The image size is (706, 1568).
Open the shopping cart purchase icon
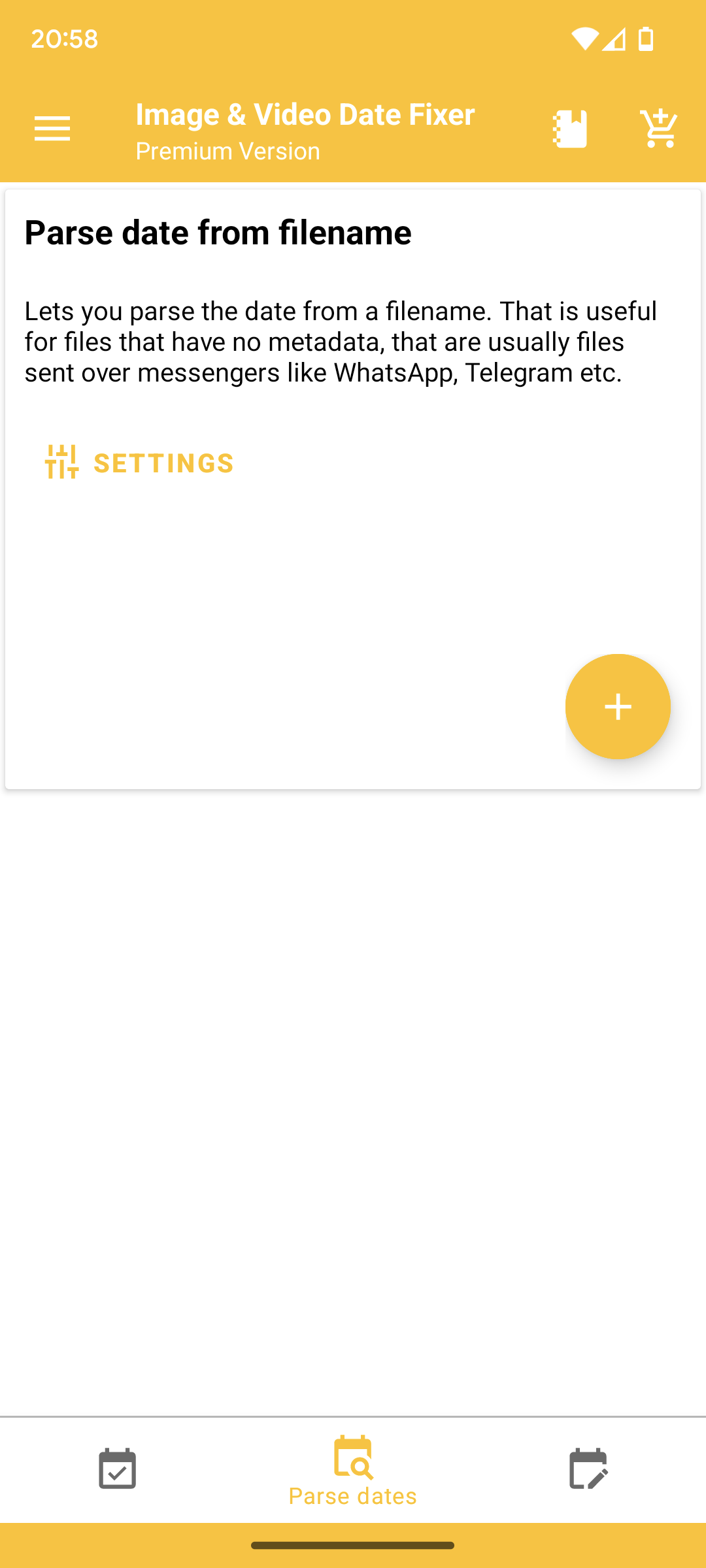tap(659, 128)
